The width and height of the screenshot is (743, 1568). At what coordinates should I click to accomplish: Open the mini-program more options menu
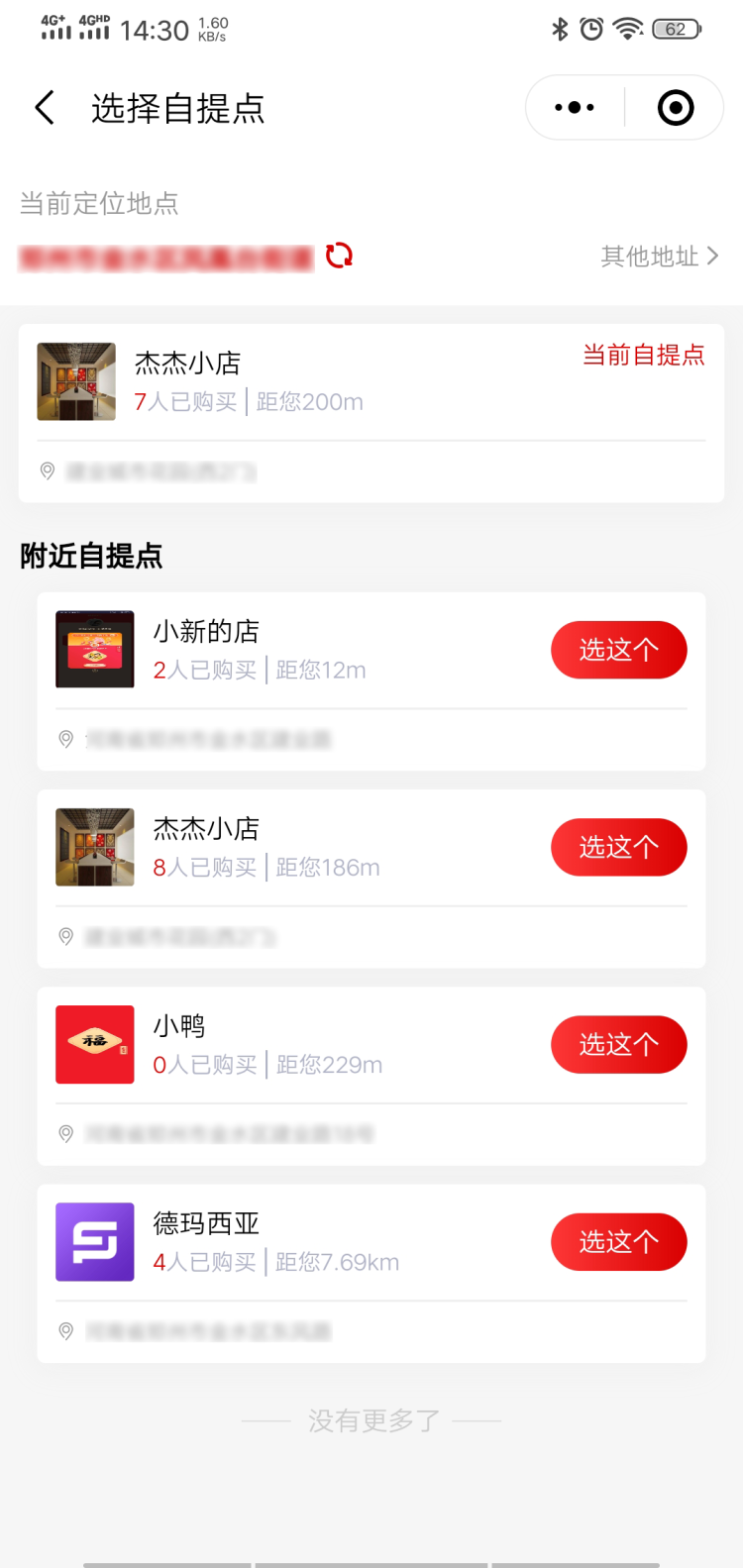click(x=575, y=108)
